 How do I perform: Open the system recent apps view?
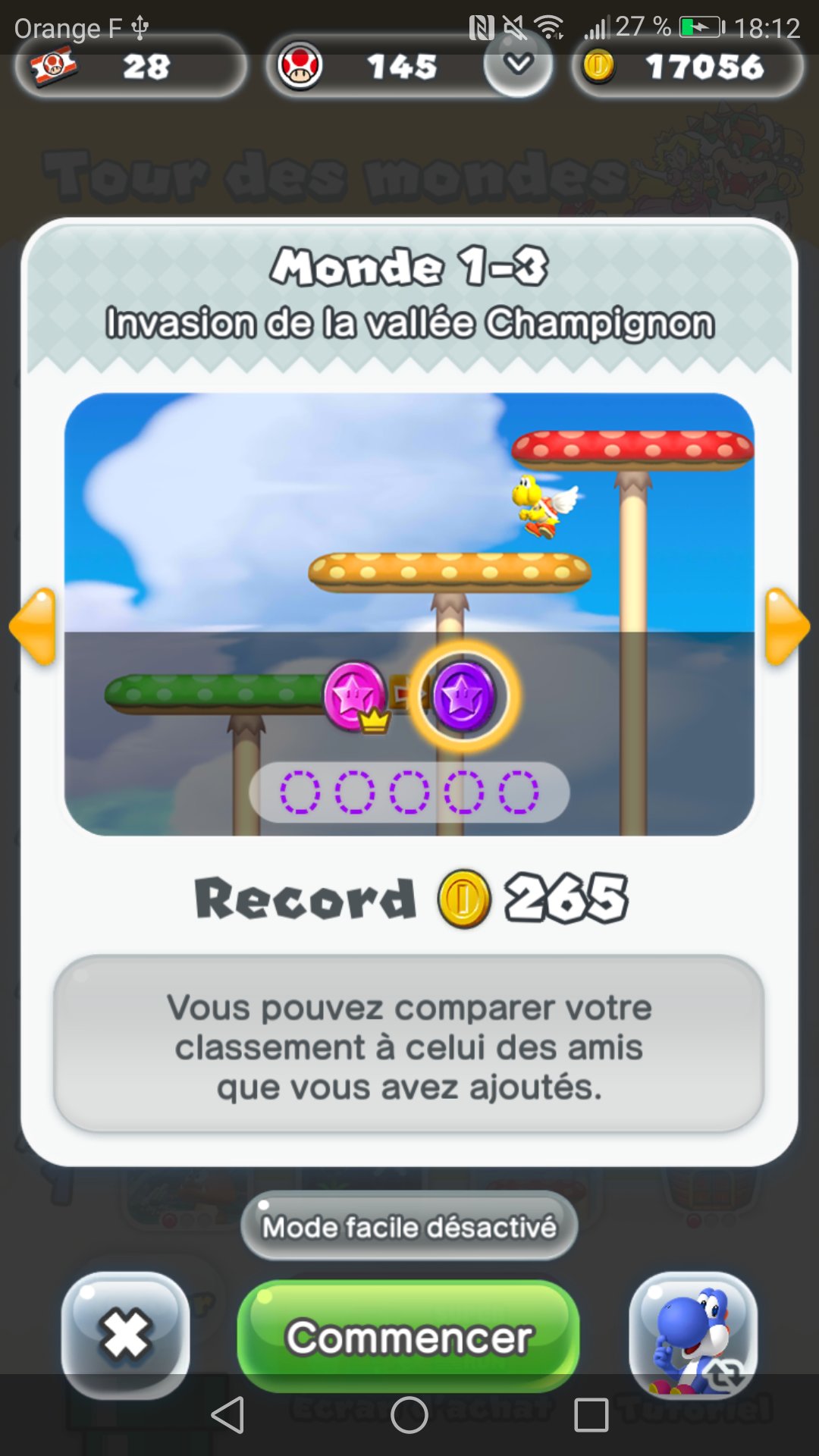591,1414
